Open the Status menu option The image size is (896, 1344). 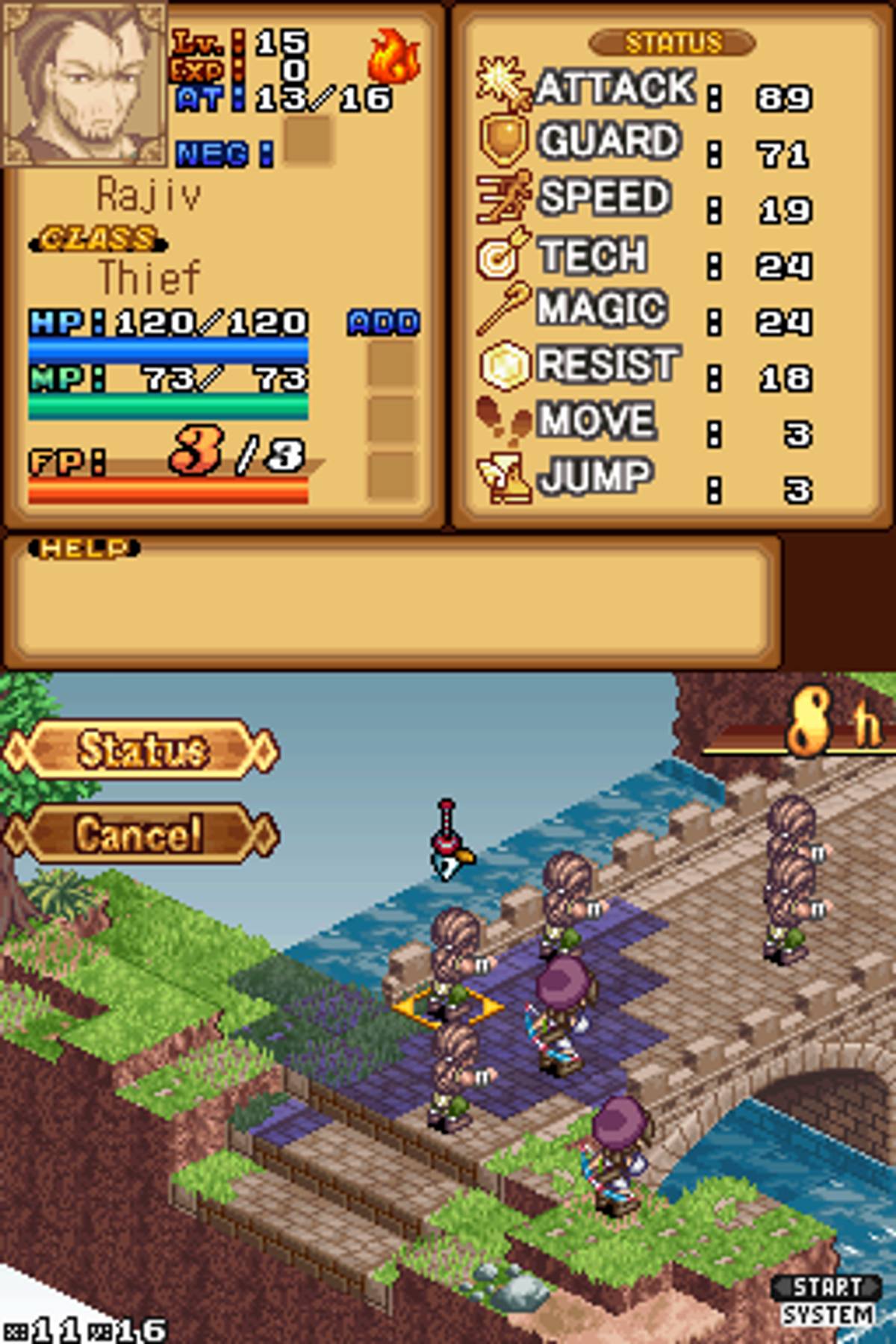pyautogui.click(x=142, y=749)
